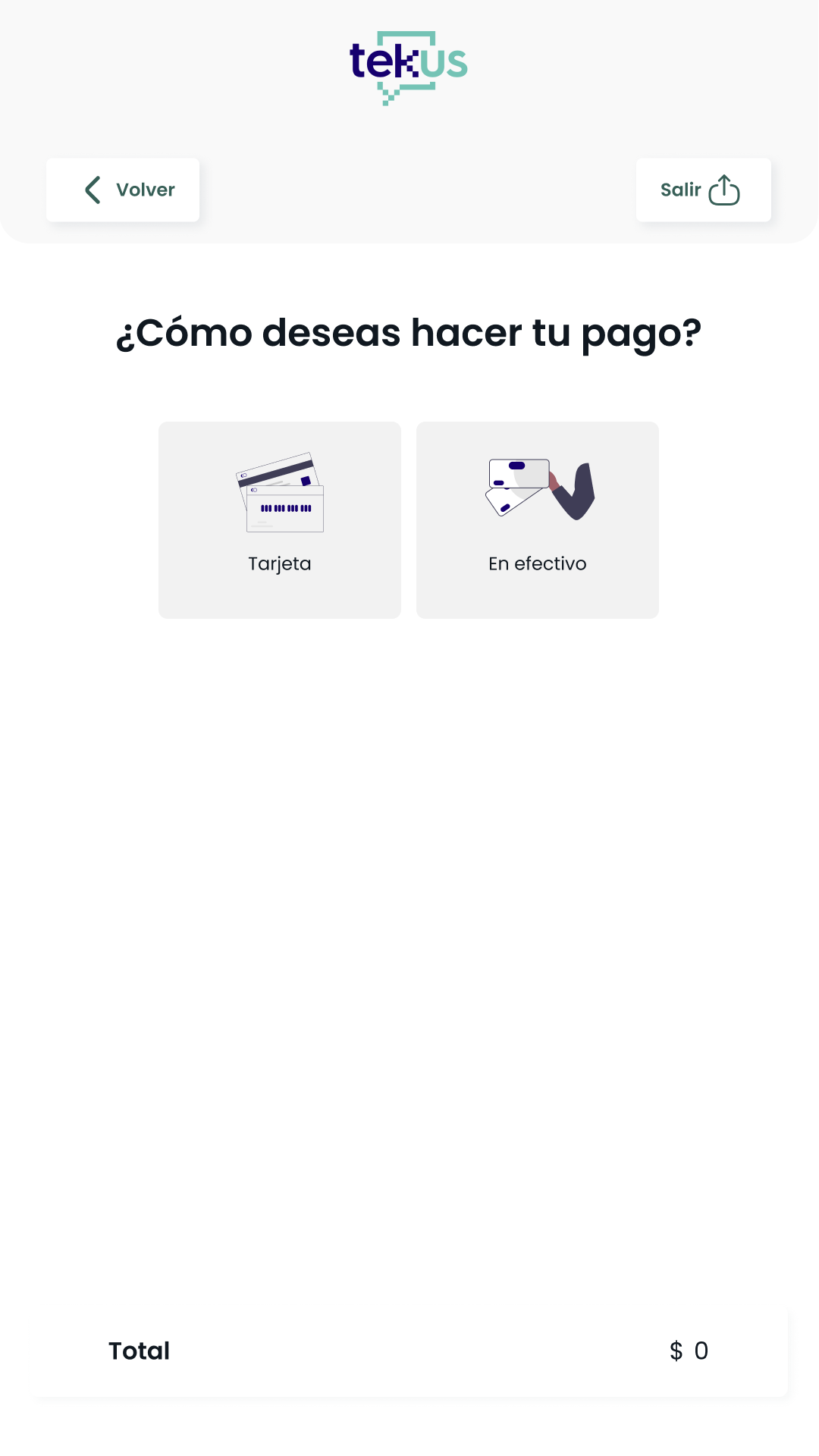Choose the En efectivo payment option
Viewport: 819px width, 1456px height.
tap(538, 520)
